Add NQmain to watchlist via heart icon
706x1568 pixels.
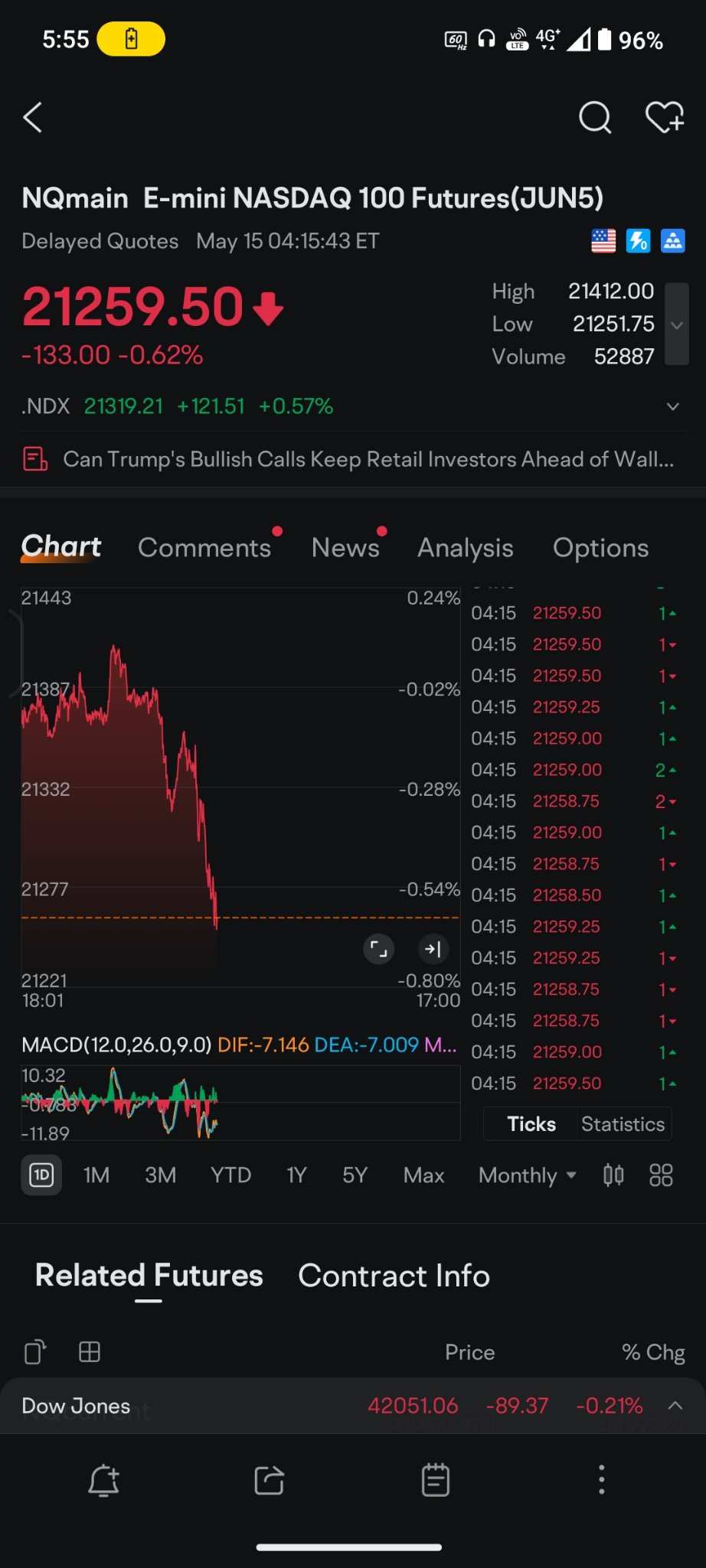(665, 118)
